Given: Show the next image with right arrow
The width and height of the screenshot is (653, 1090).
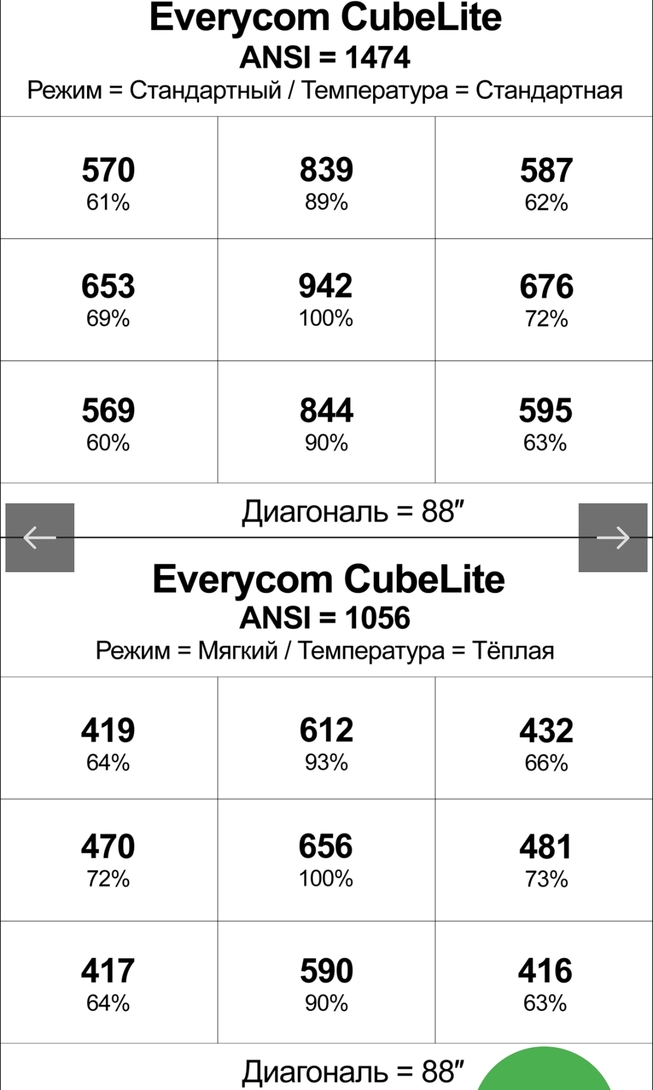Looking at the screenshot, I should (x=613, y=538).
